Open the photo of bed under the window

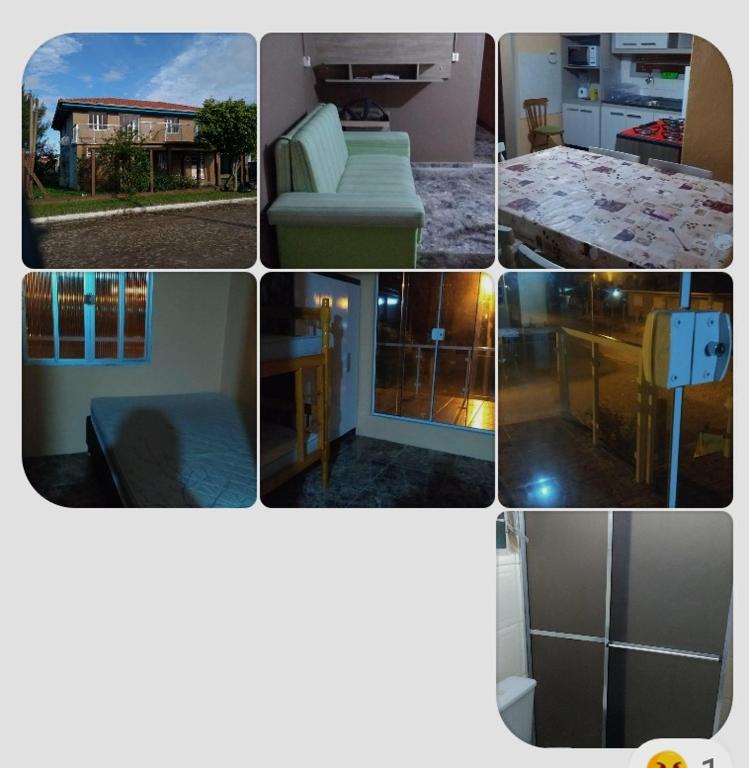pos(139,389)
